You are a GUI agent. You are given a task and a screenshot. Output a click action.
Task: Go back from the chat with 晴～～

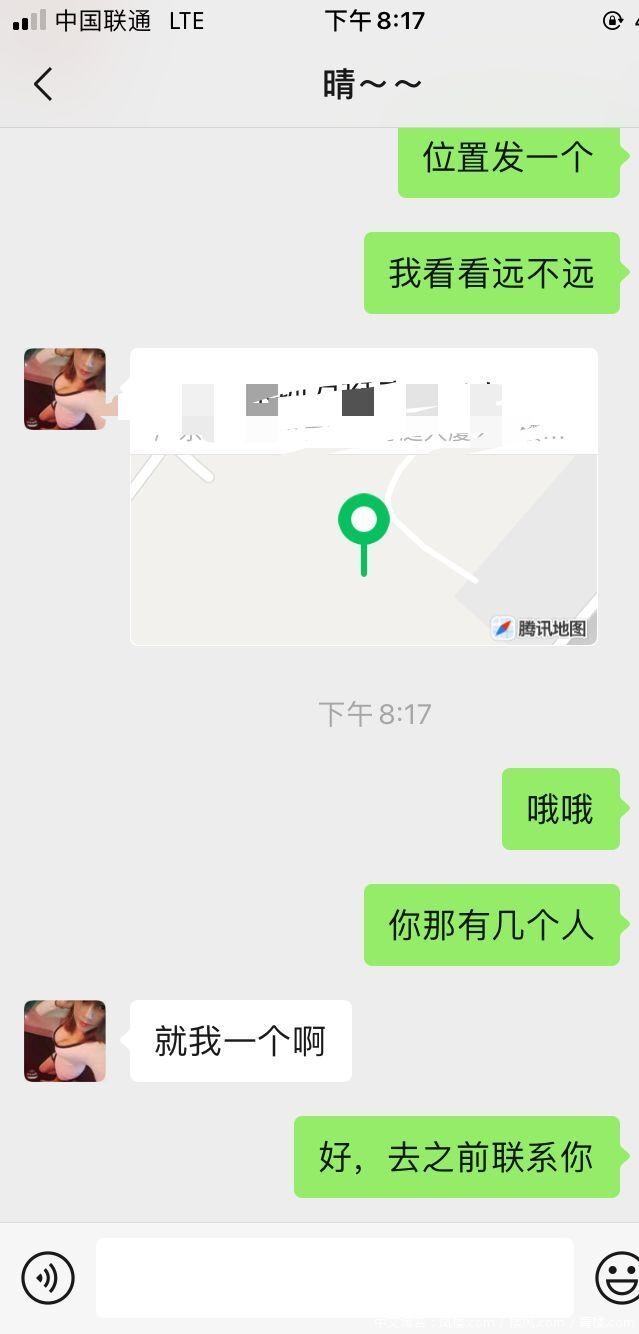[43, 85]
